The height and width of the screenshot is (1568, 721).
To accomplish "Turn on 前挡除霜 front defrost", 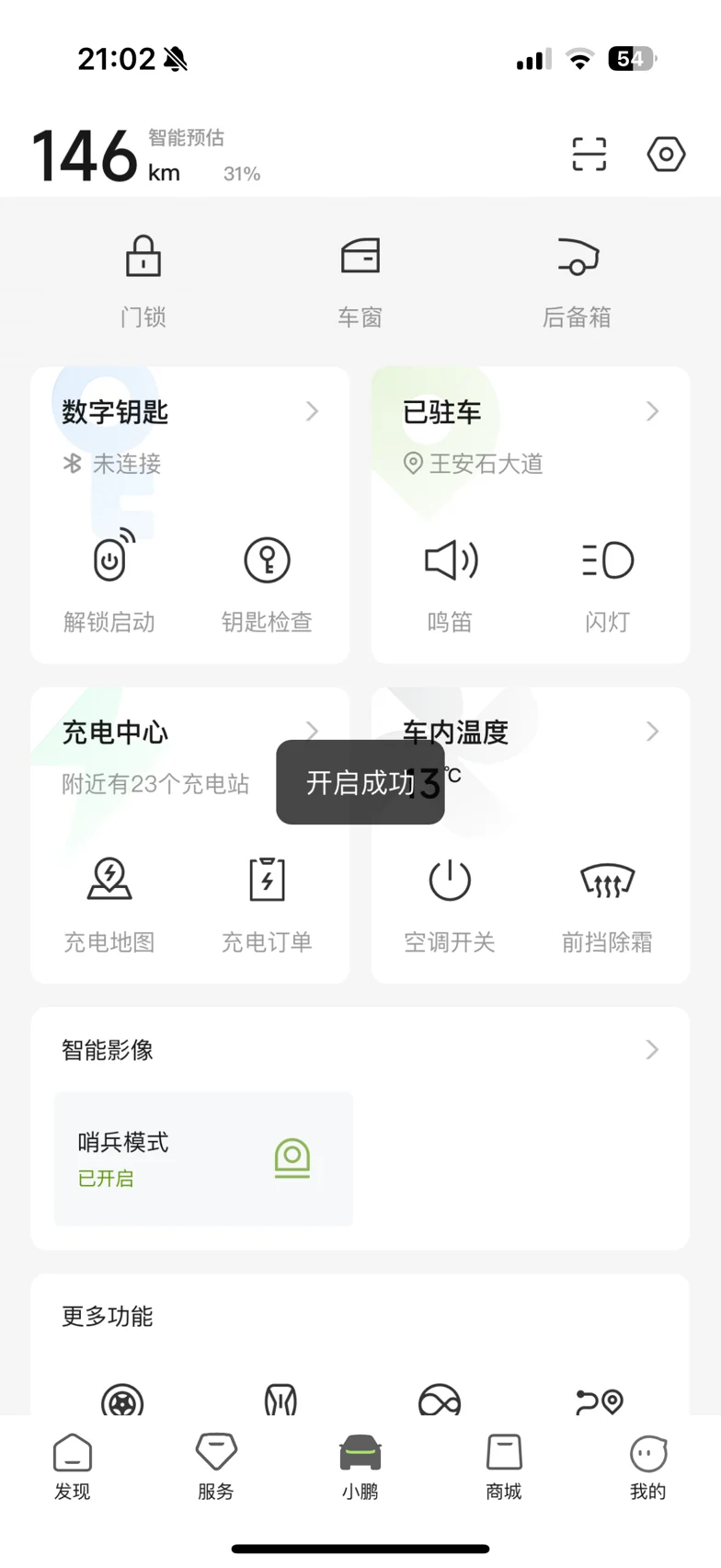I will pos(607,902).
